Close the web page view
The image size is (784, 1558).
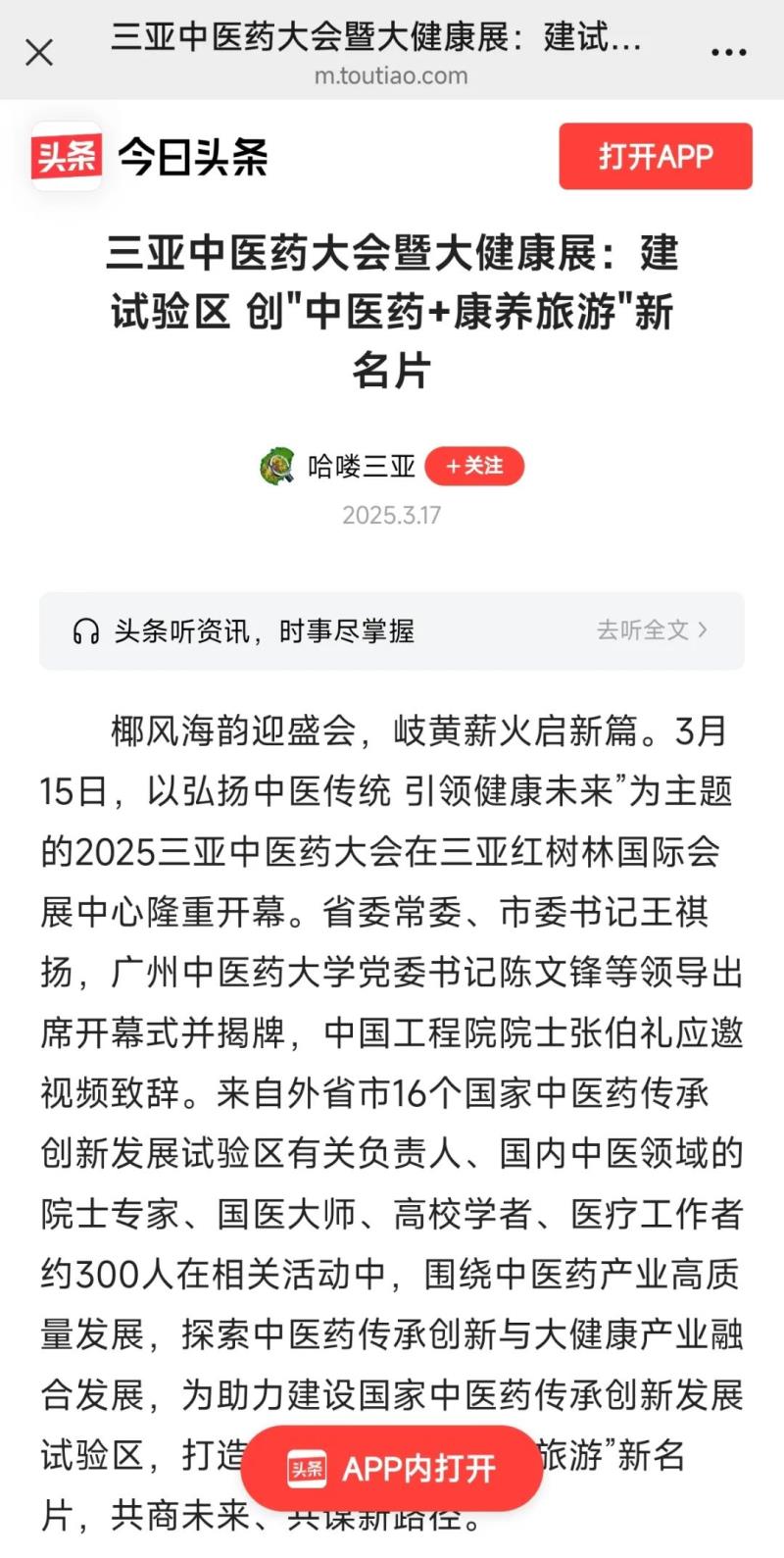point(39,52)
